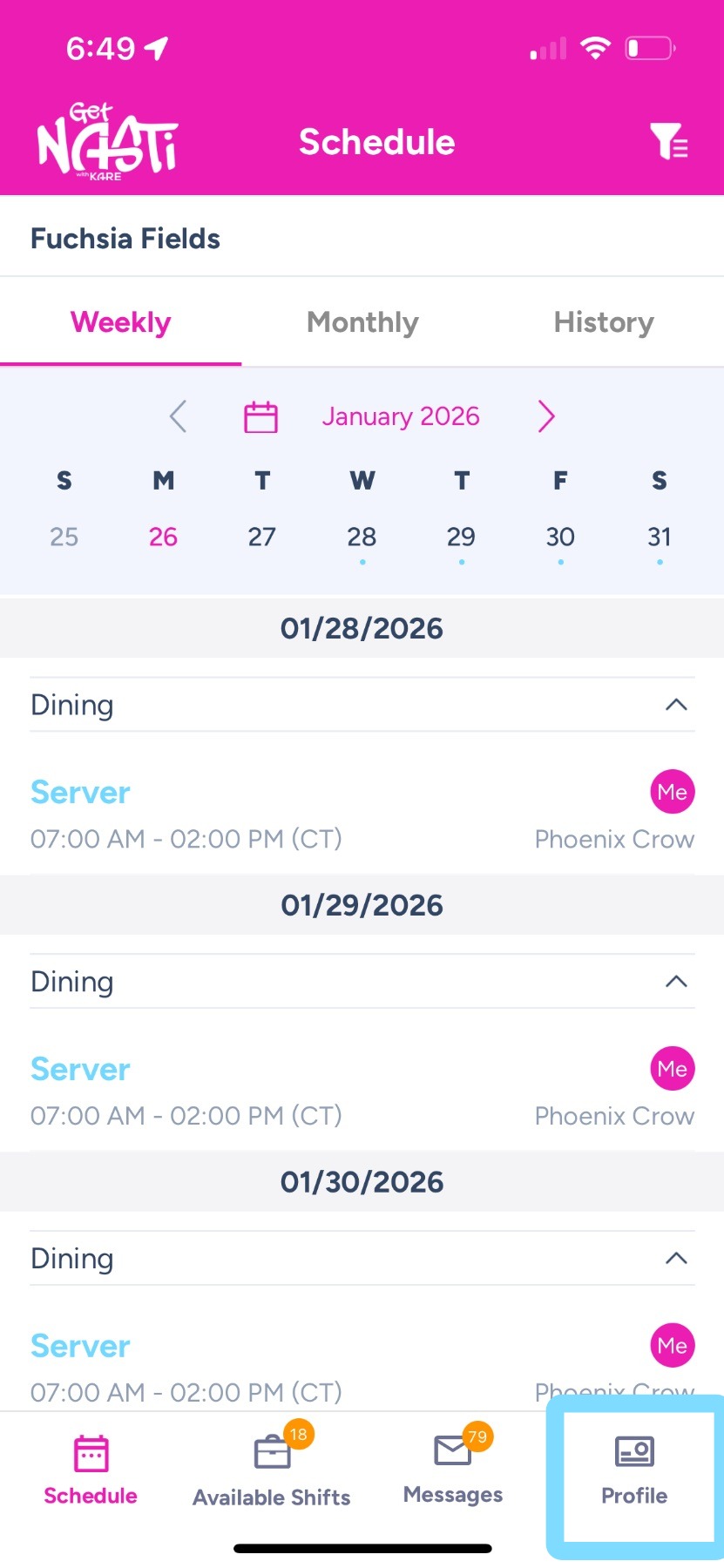The image size is (724, 1568).
Task: Open the Server shift on 01/28/2026
Action: pyautogui.click(x=81, y=793)
